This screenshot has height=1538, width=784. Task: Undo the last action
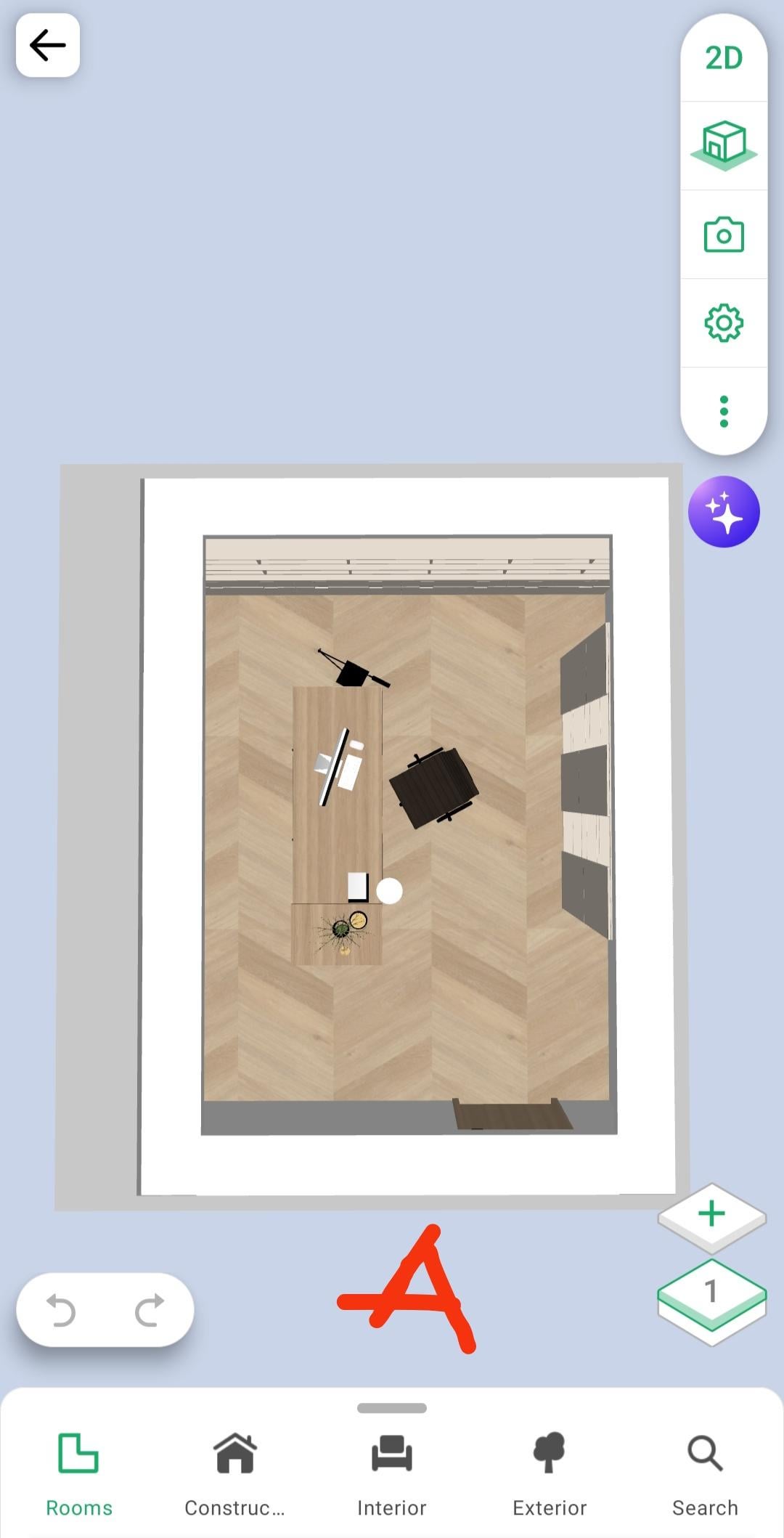coord(62,1310)
